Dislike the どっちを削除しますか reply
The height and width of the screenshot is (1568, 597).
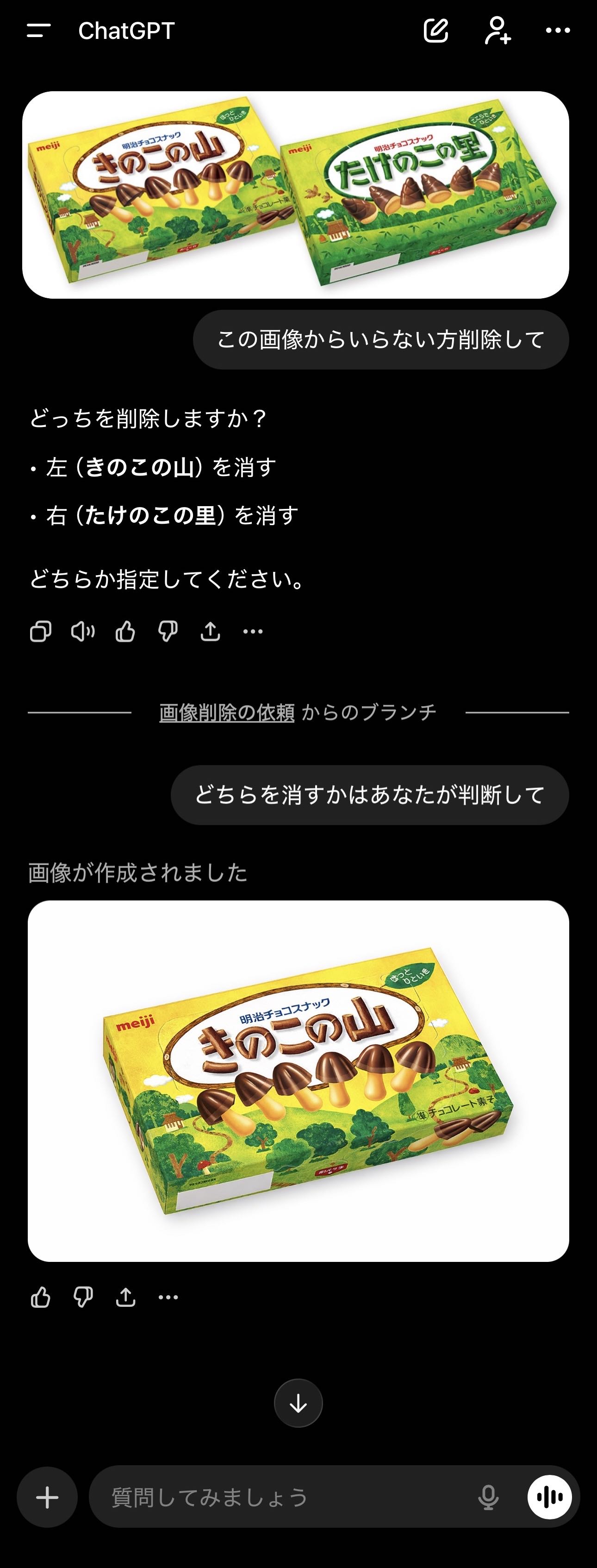click(168, 632)
